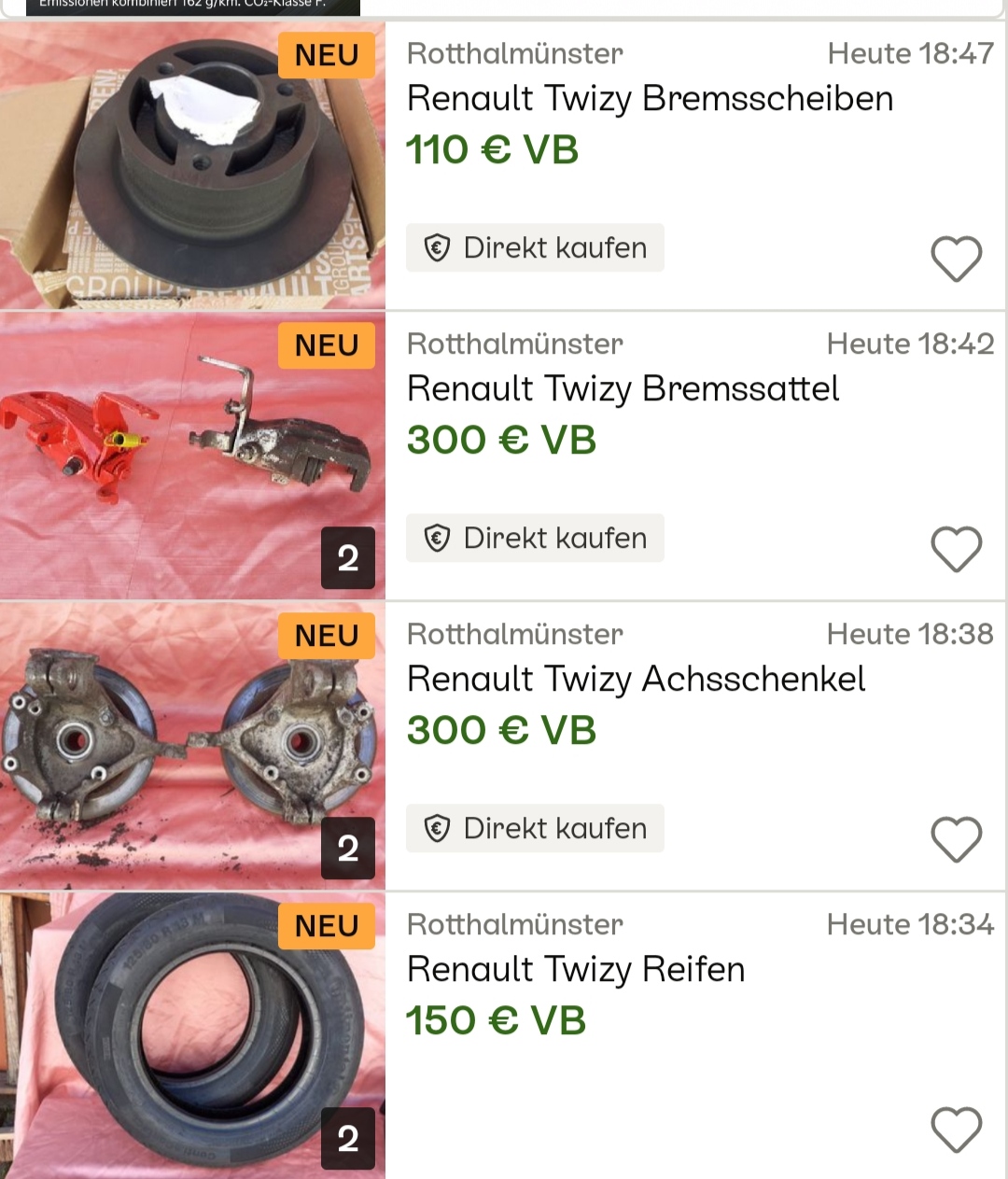
Task: Add Renault Twizy Reifen to watchlist
Action: pyautogui.click(x=957, y=1129)
